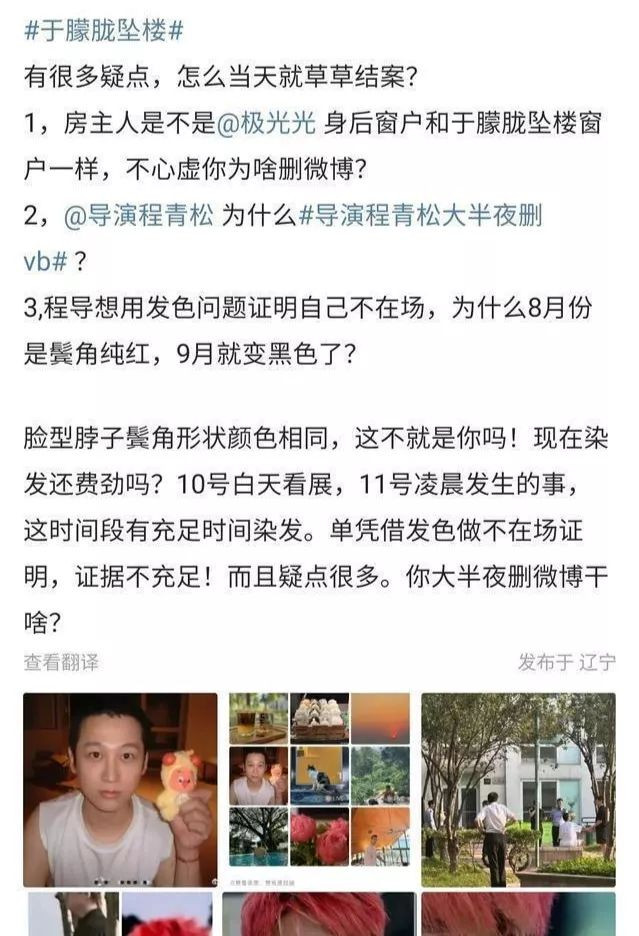Open the #于朦胧坠楼# hashtag topic
This screenshot has width=639, height=936.
103,29
